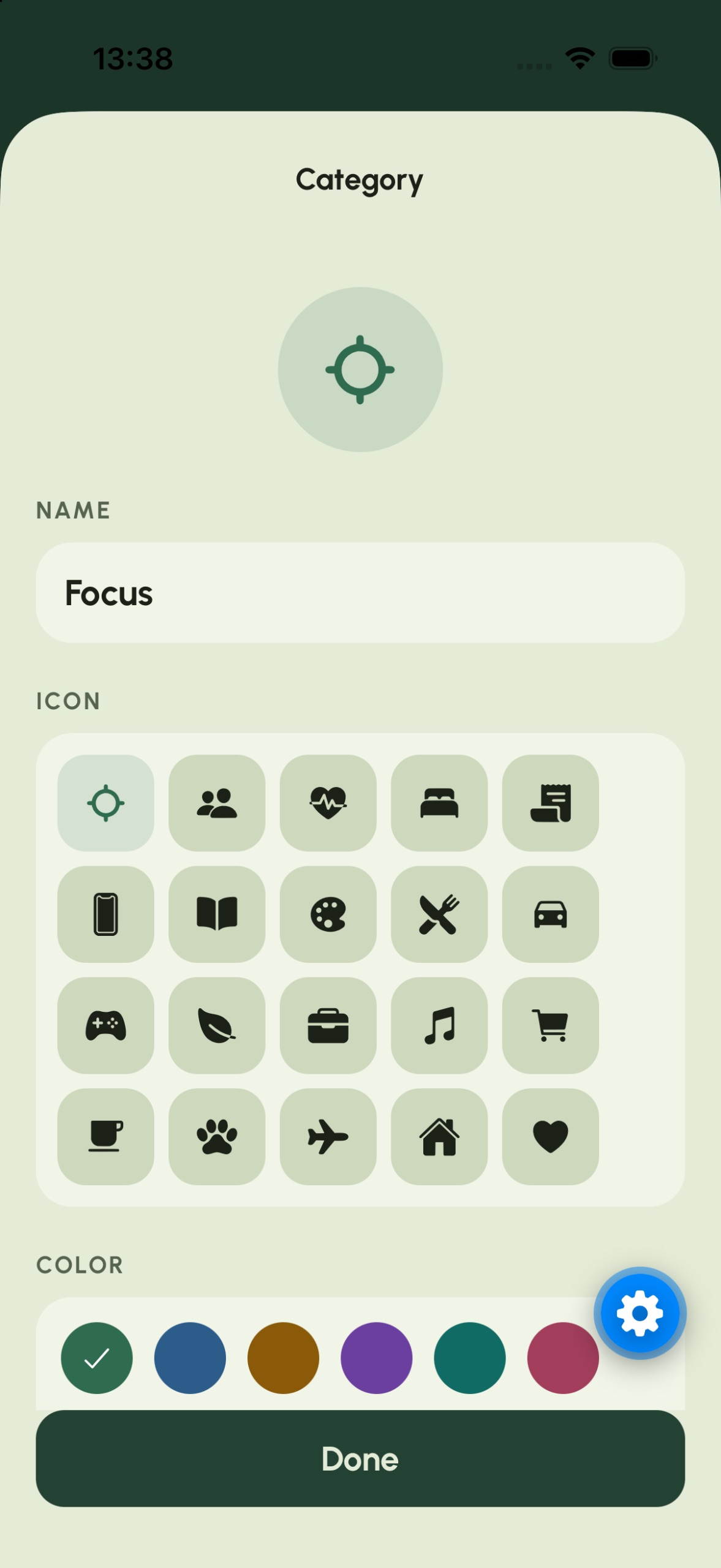Select the game controller icon
Screen dimensions: 721x1568
coord(106,1025)
